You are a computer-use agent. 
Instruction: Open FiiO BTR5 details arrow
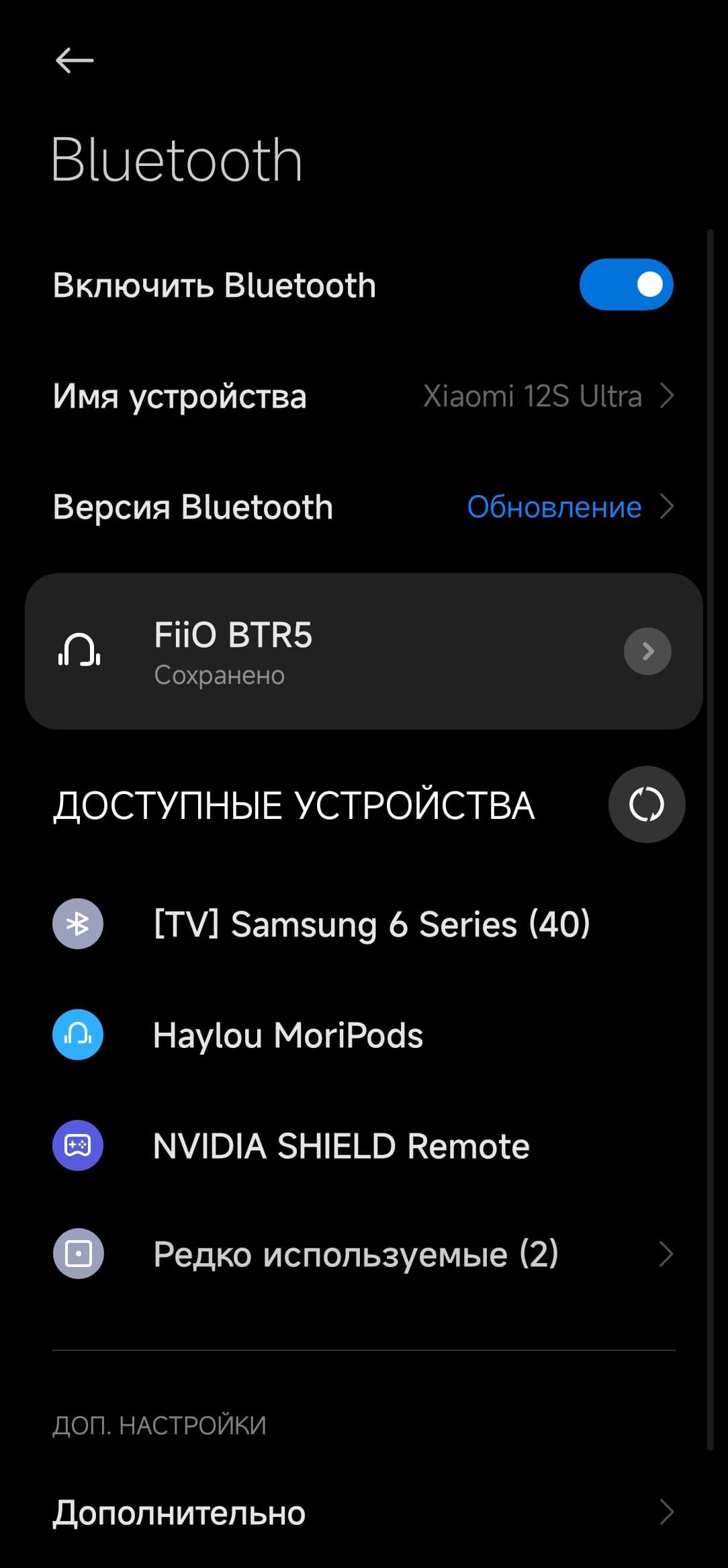click(x=647, y=651)
